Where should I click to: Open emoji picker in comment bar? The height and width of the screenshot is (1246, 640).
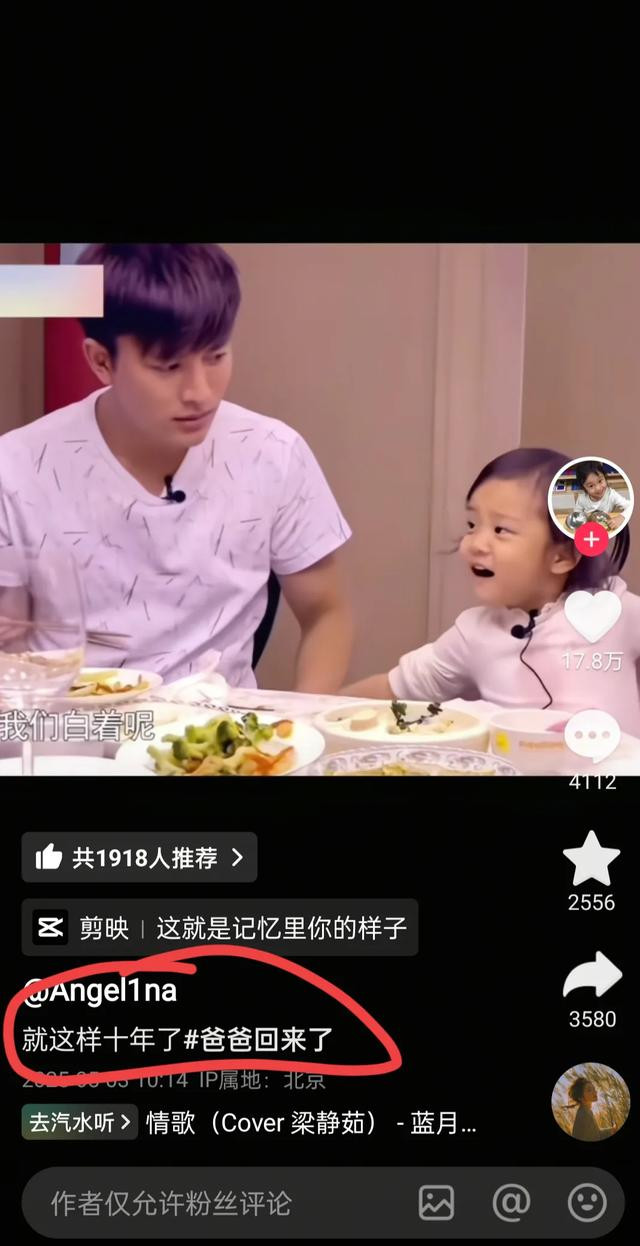coord(587,1202)
